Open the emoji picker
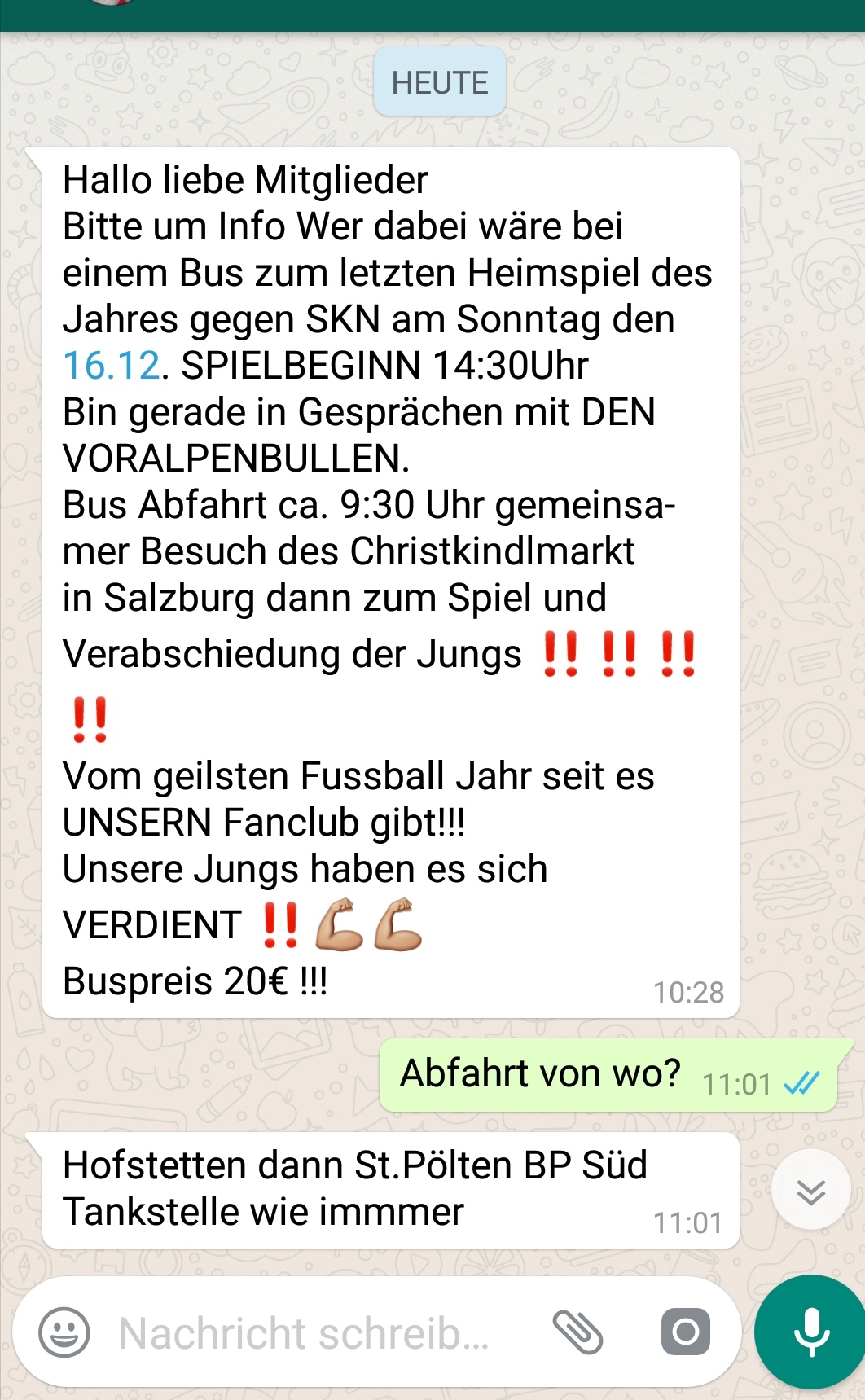865x1400 pixels. click(x=64, y=1332)
